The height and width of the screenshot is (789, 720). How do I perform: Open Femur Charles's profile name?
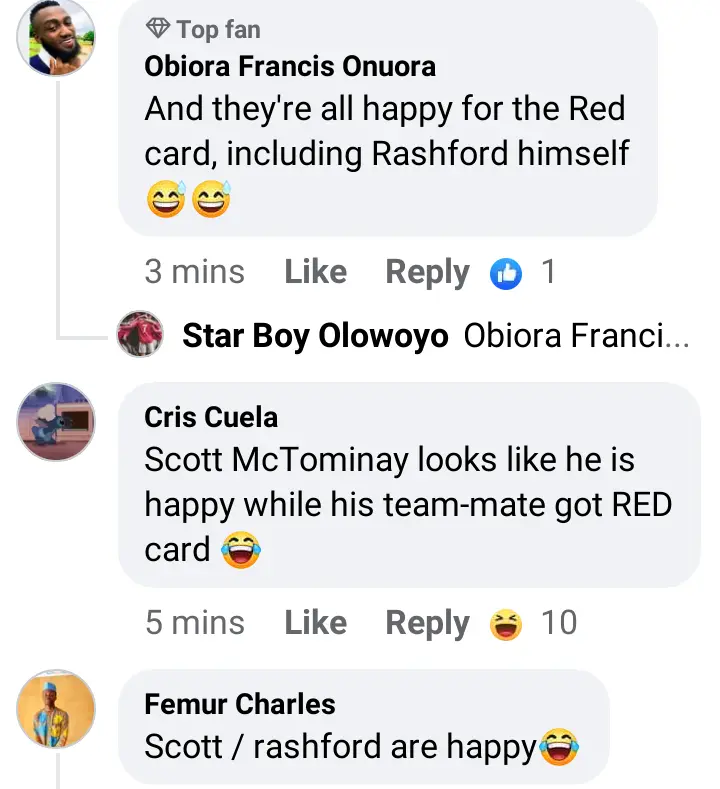(239, 704)
